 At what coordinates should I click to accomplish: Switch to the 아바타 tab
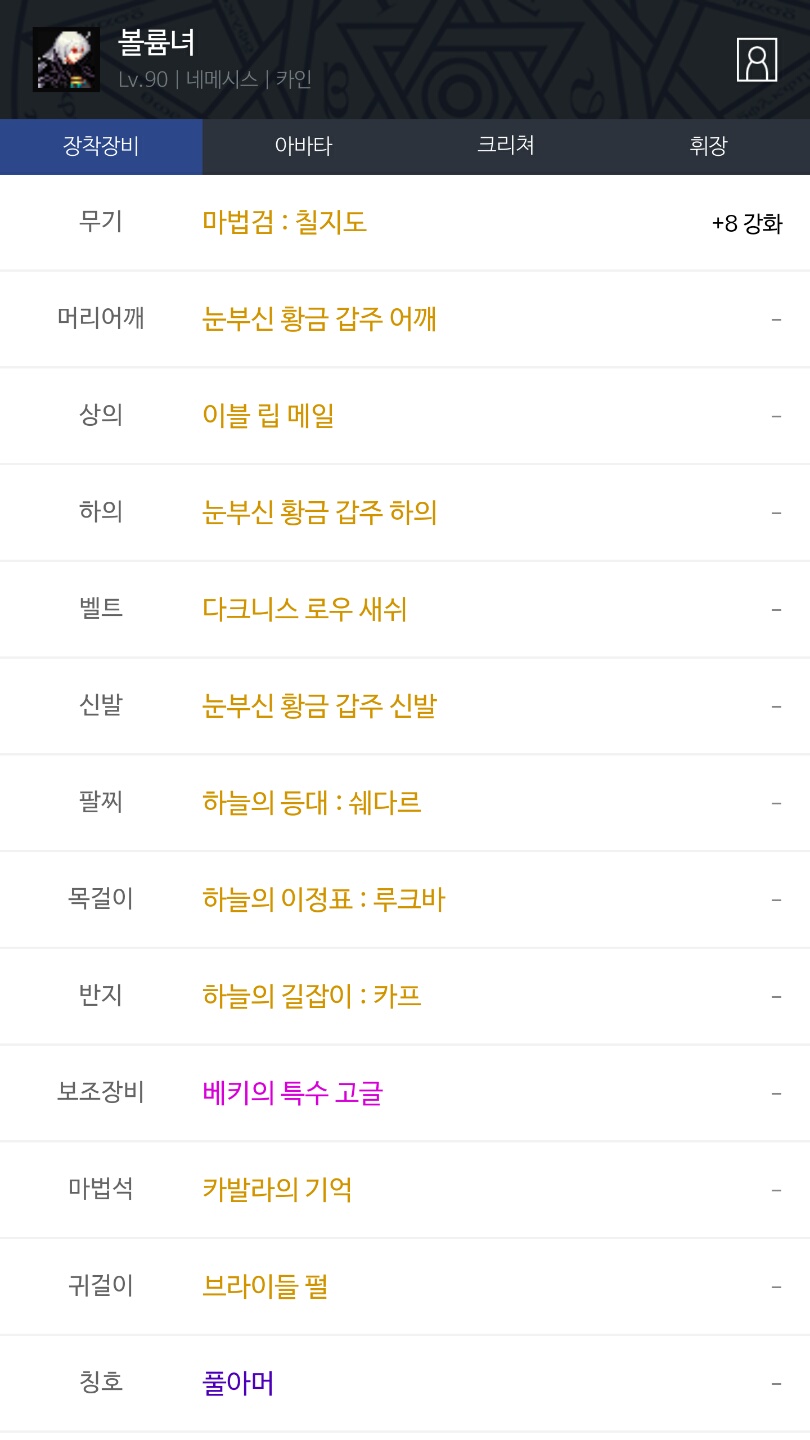303,146
